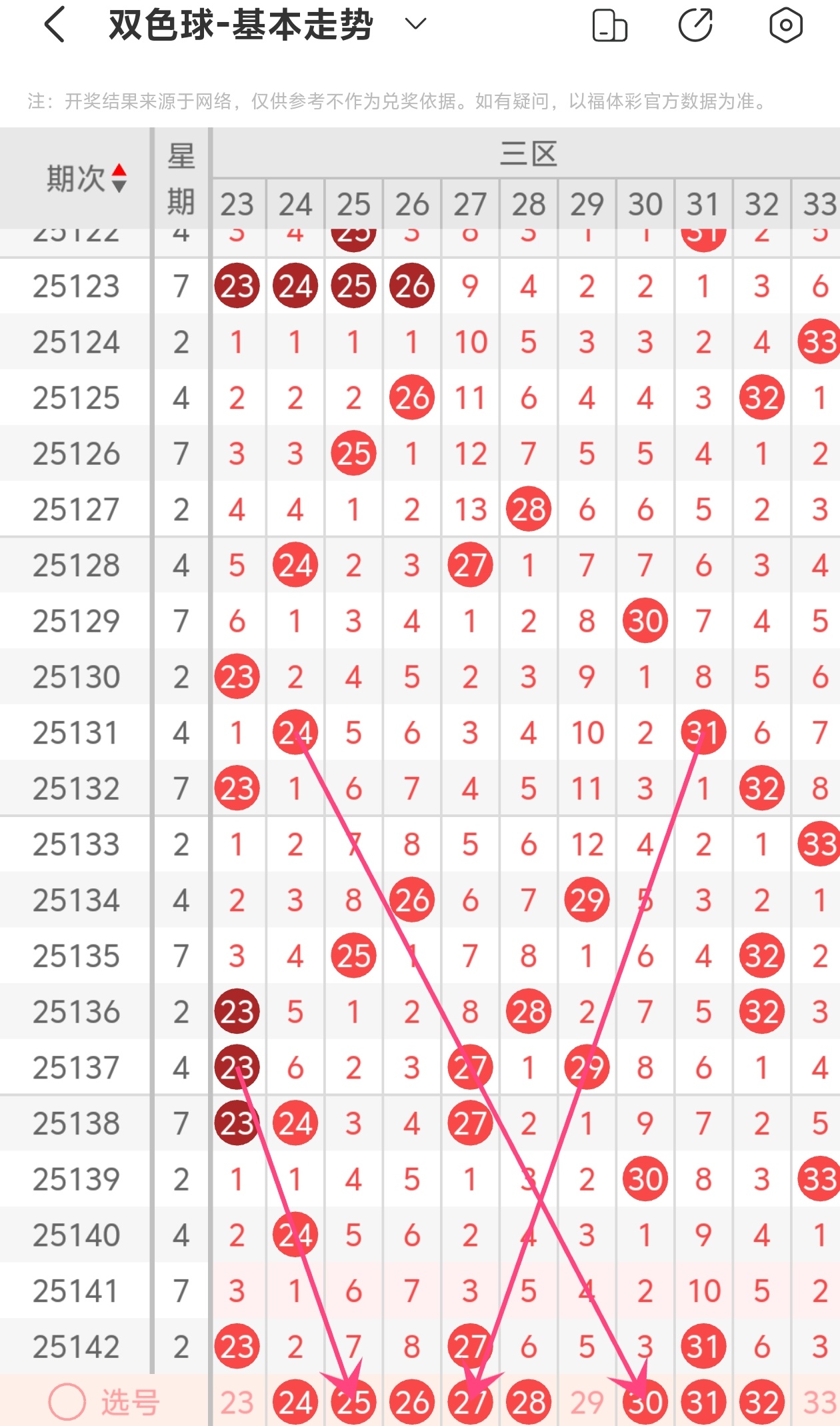This screenshot has width=840, height=1426.
Task: Deselect number 24 in the 选号 row
Action: 295,1402
